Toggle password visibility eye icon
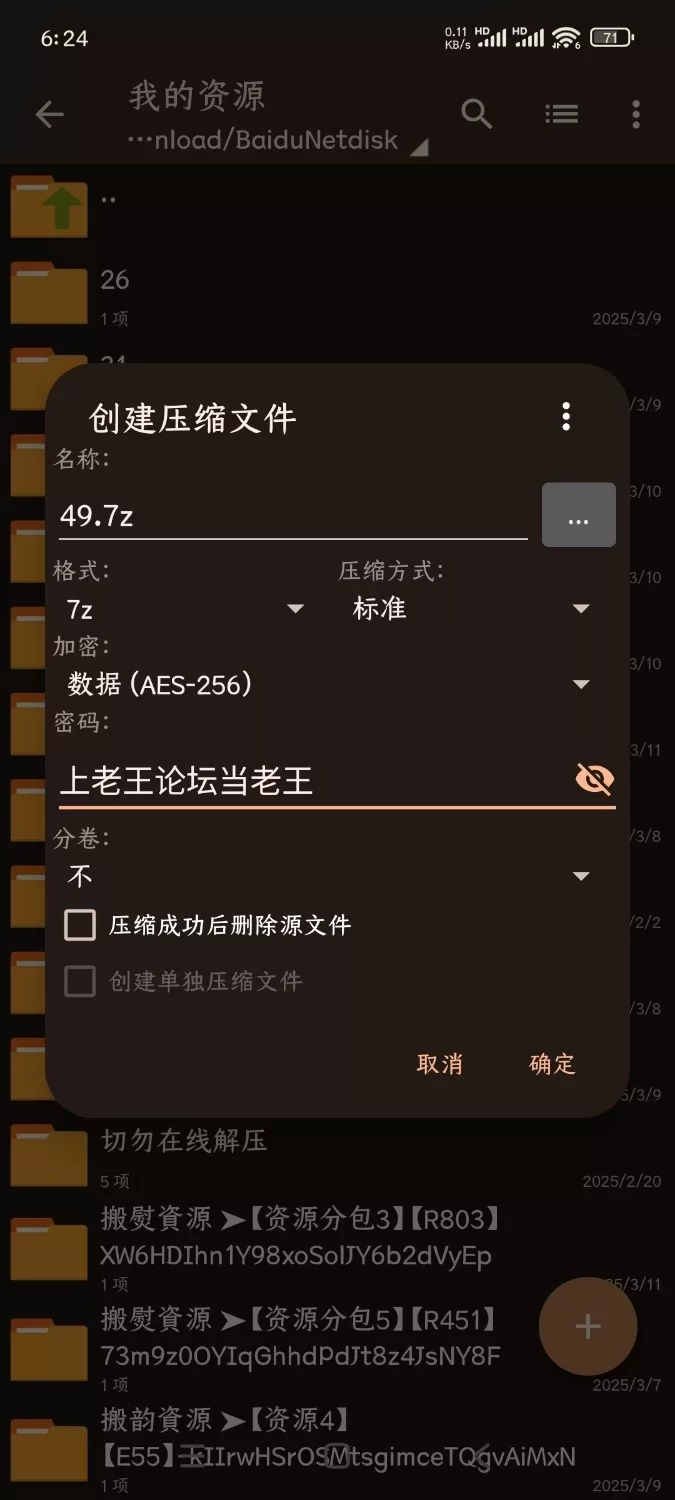 [x=594, y=779]
